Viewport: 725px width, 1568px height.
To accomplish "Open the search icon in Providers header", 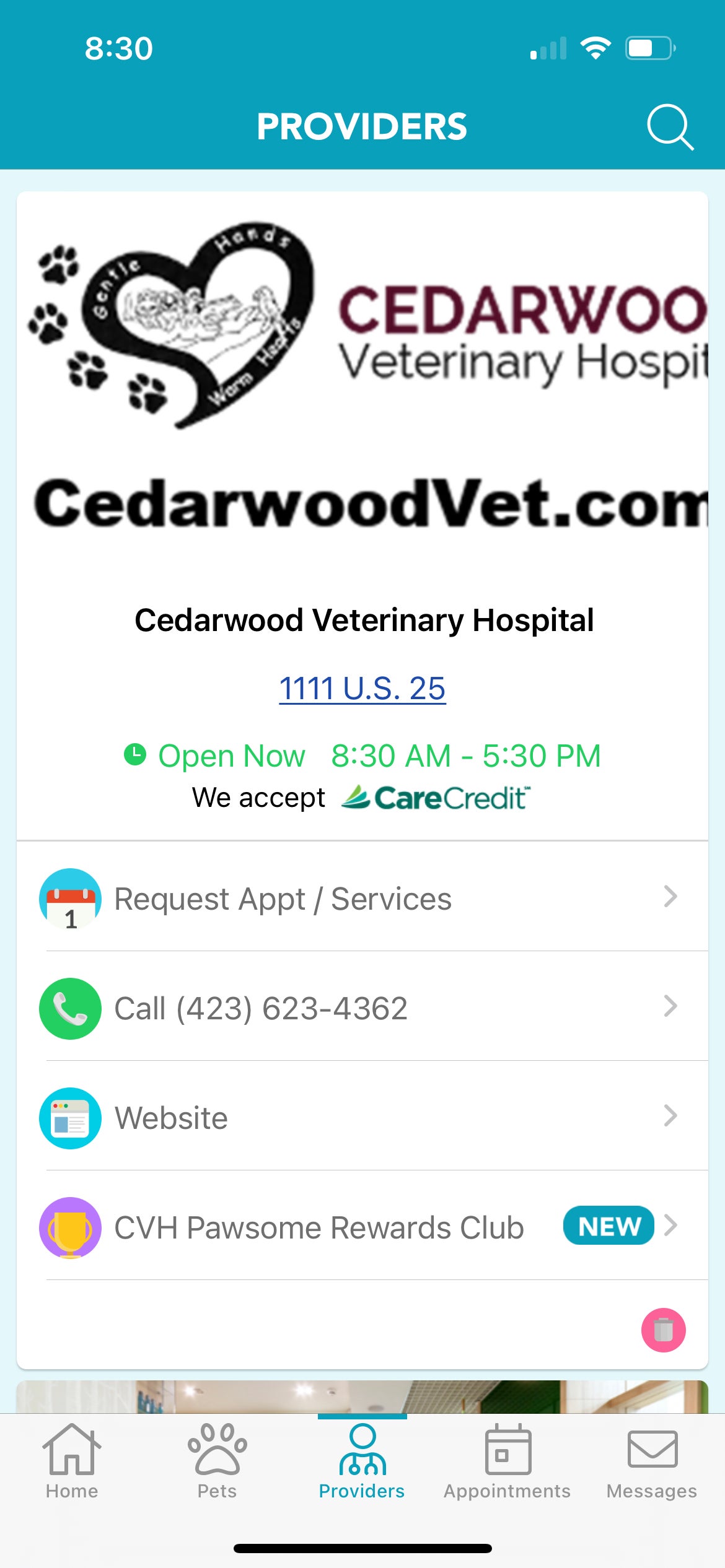I will (670, 127).
